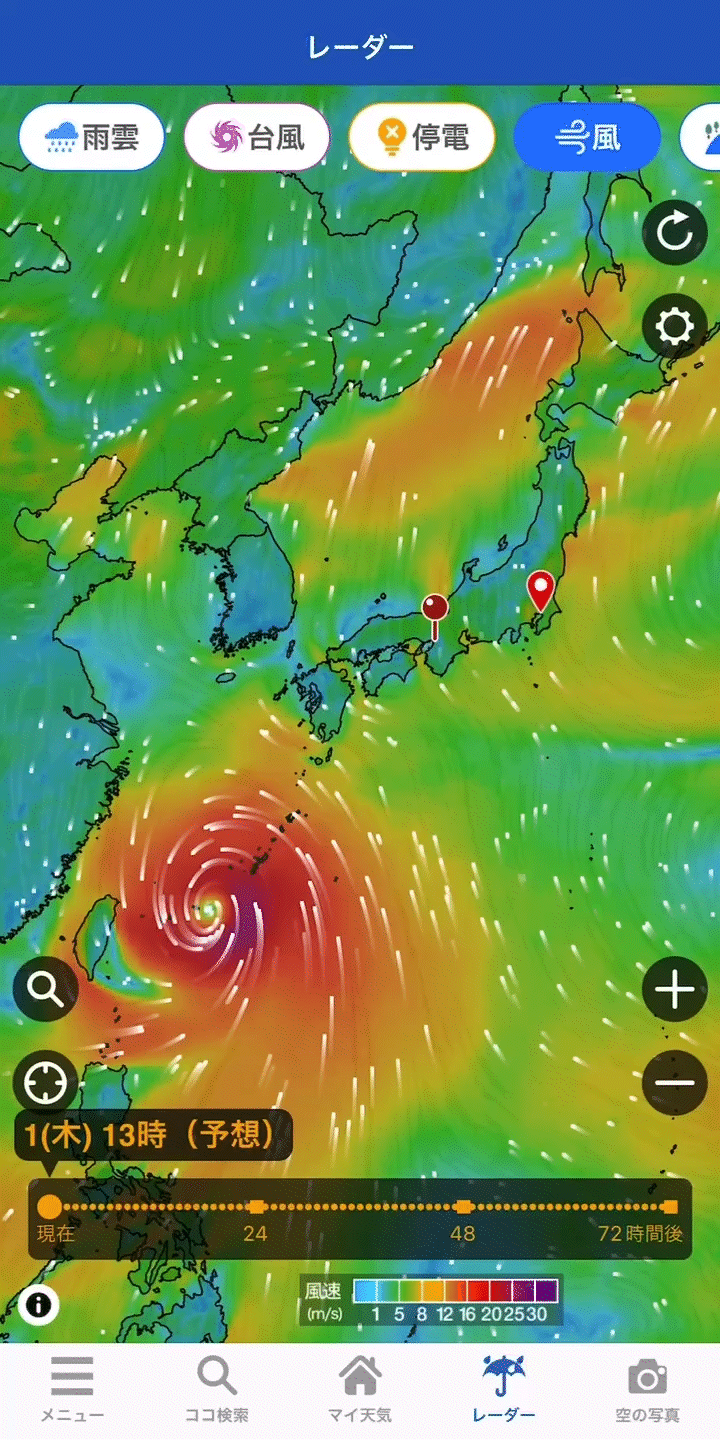Go to the マイ天気 tab
The height and width of the screenshot is (1440, 720).
360,1390
